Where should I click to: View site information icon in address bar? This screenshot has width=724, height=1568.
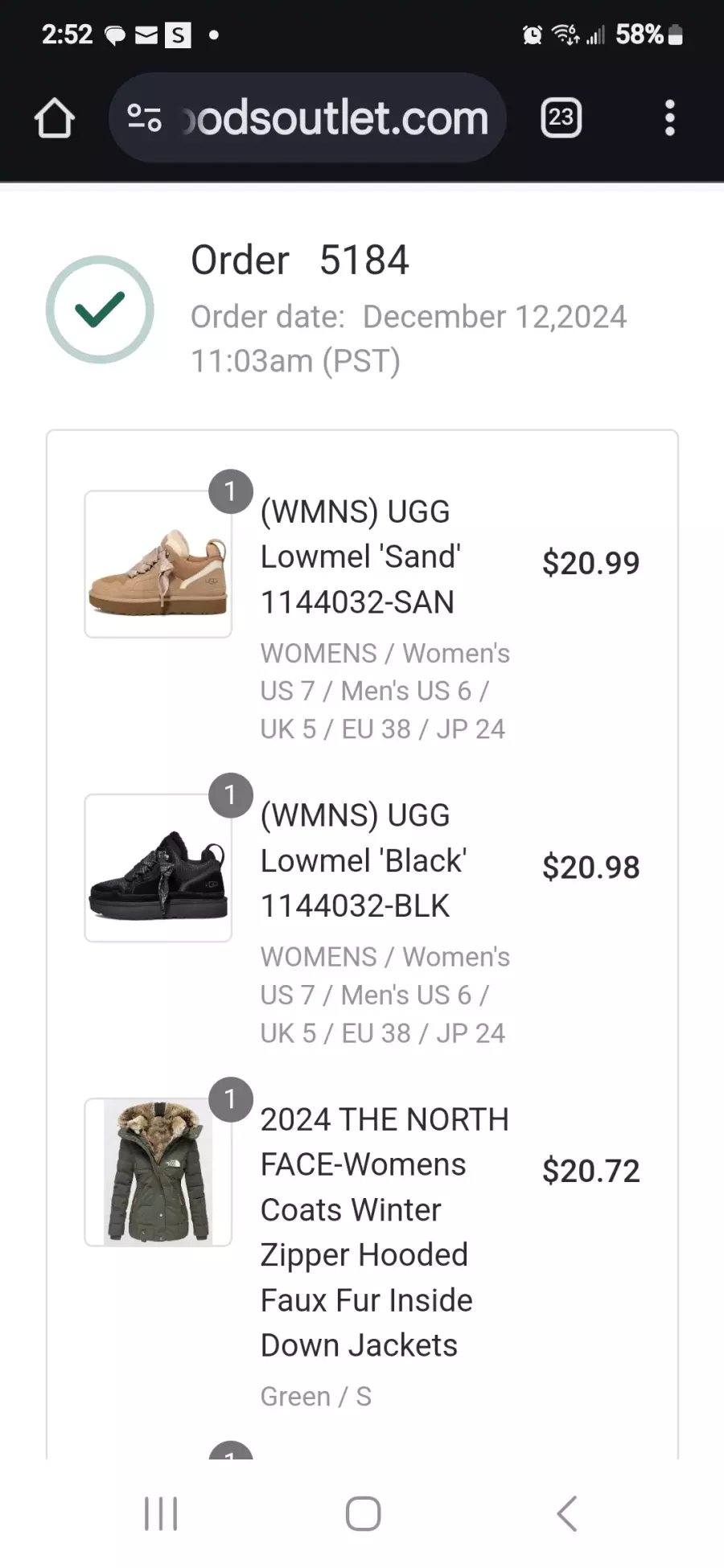(x=145, y=118)
